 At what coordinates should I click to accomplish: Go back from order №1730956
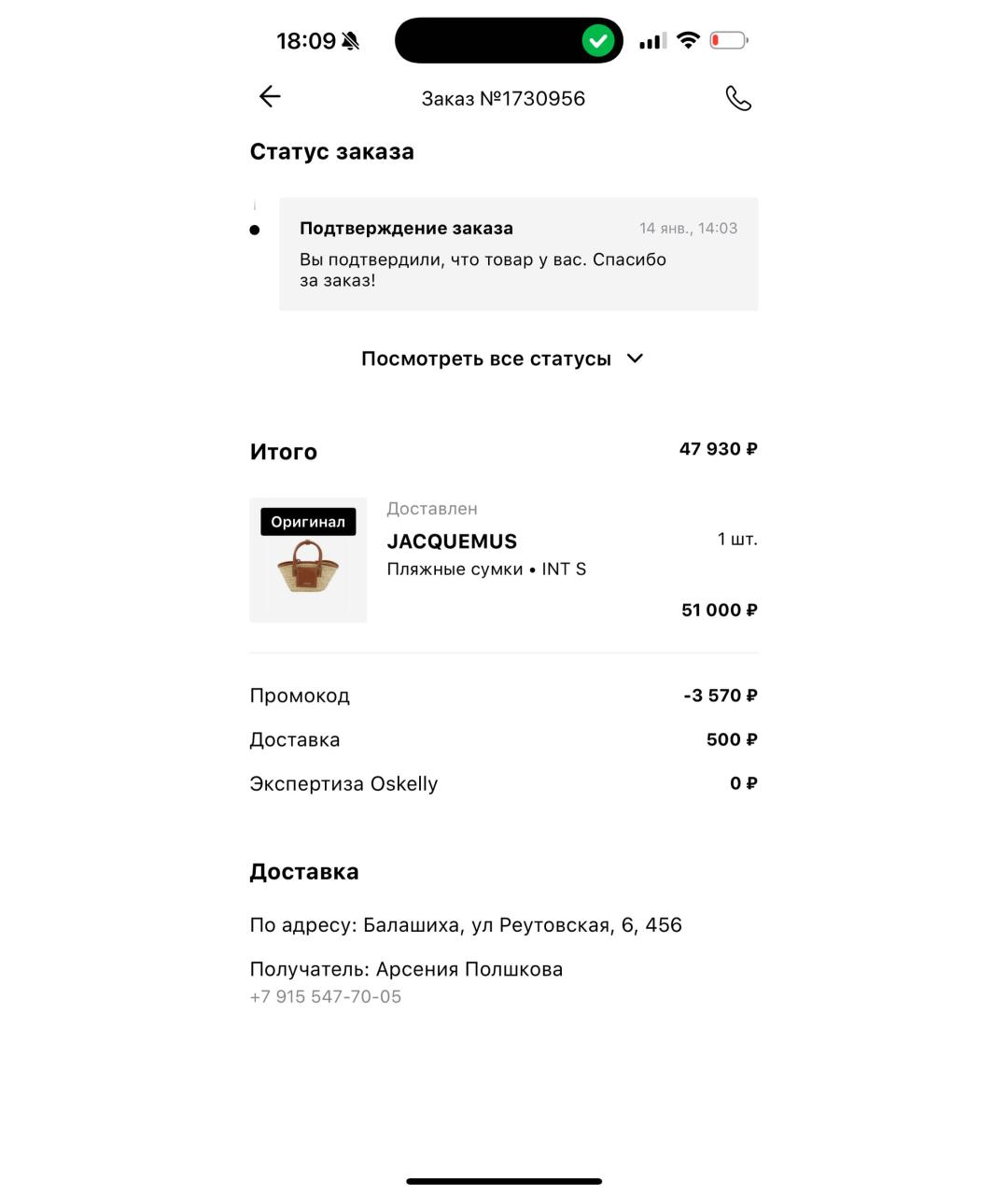pyautogui.click(x=270, y=97)
